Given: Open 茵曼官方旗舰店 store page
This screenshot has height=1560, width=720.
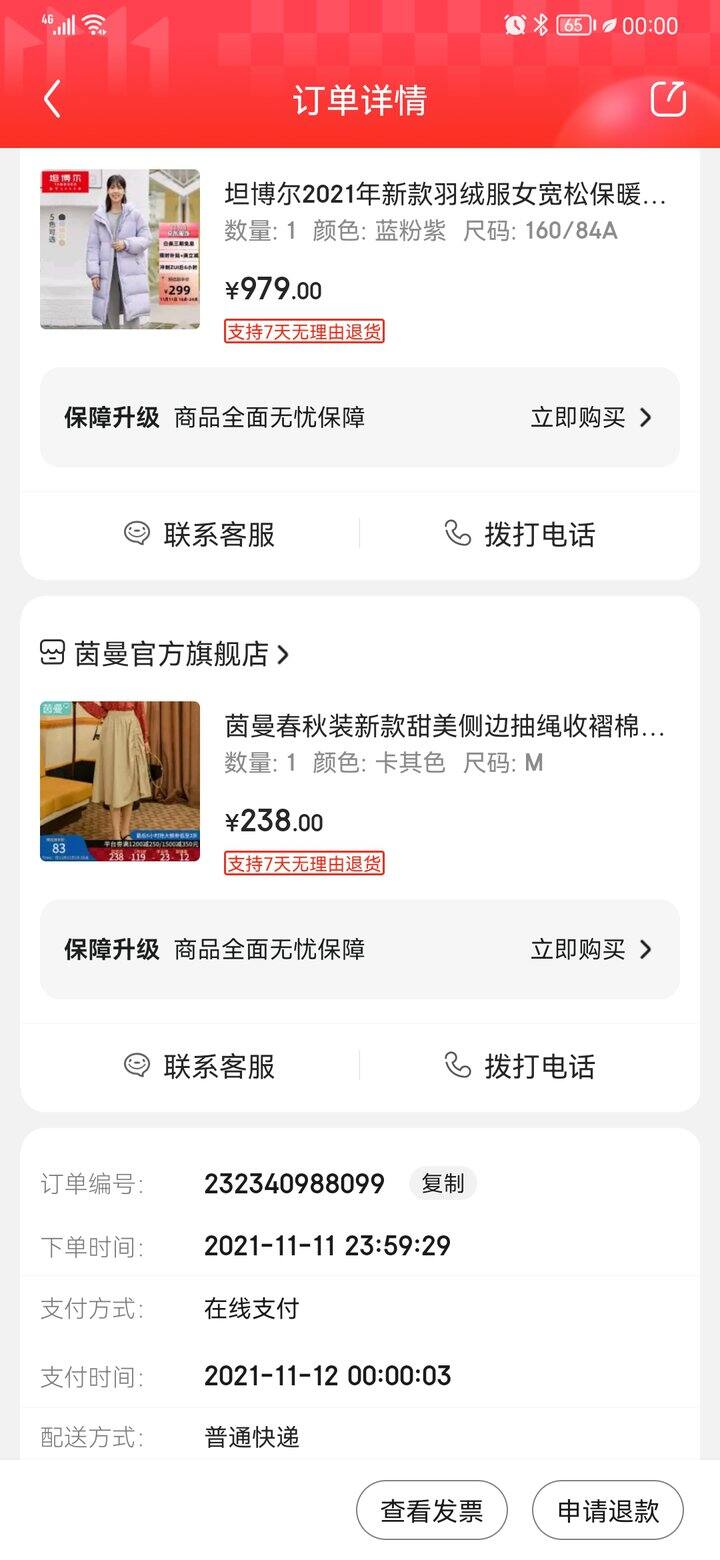Looking at the screenshot, I should coord(165,654).
